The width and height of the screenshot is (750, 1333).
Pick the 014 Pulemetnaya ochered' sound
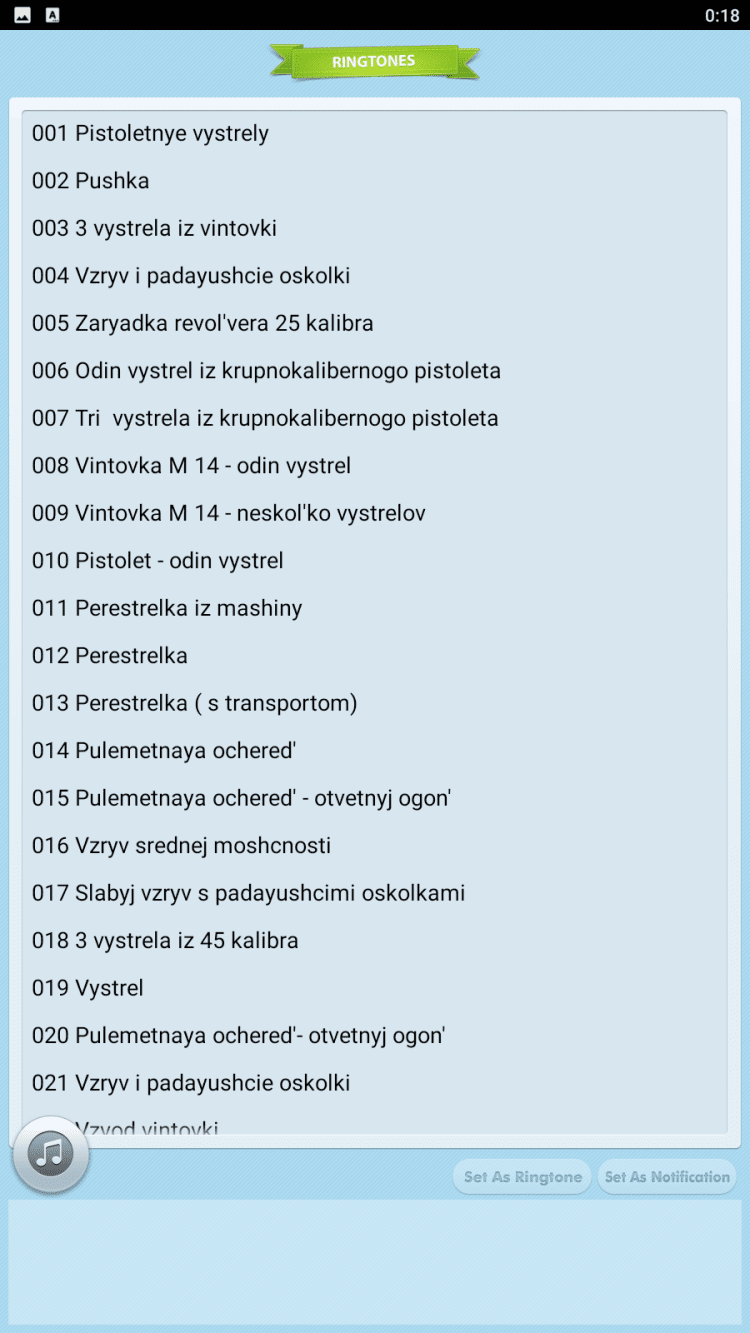click(x=164, y=751)
